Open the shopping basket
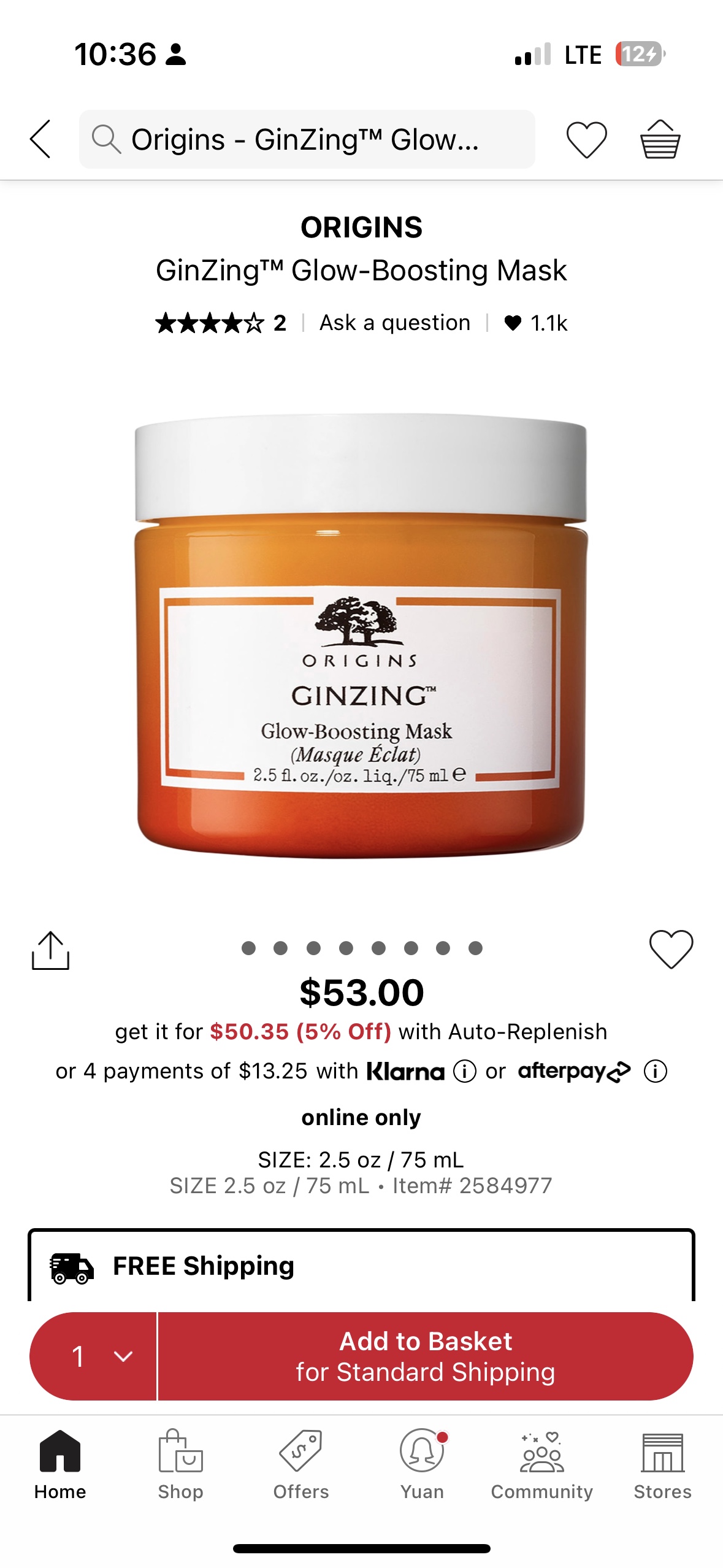 click(x=660, y=139)
